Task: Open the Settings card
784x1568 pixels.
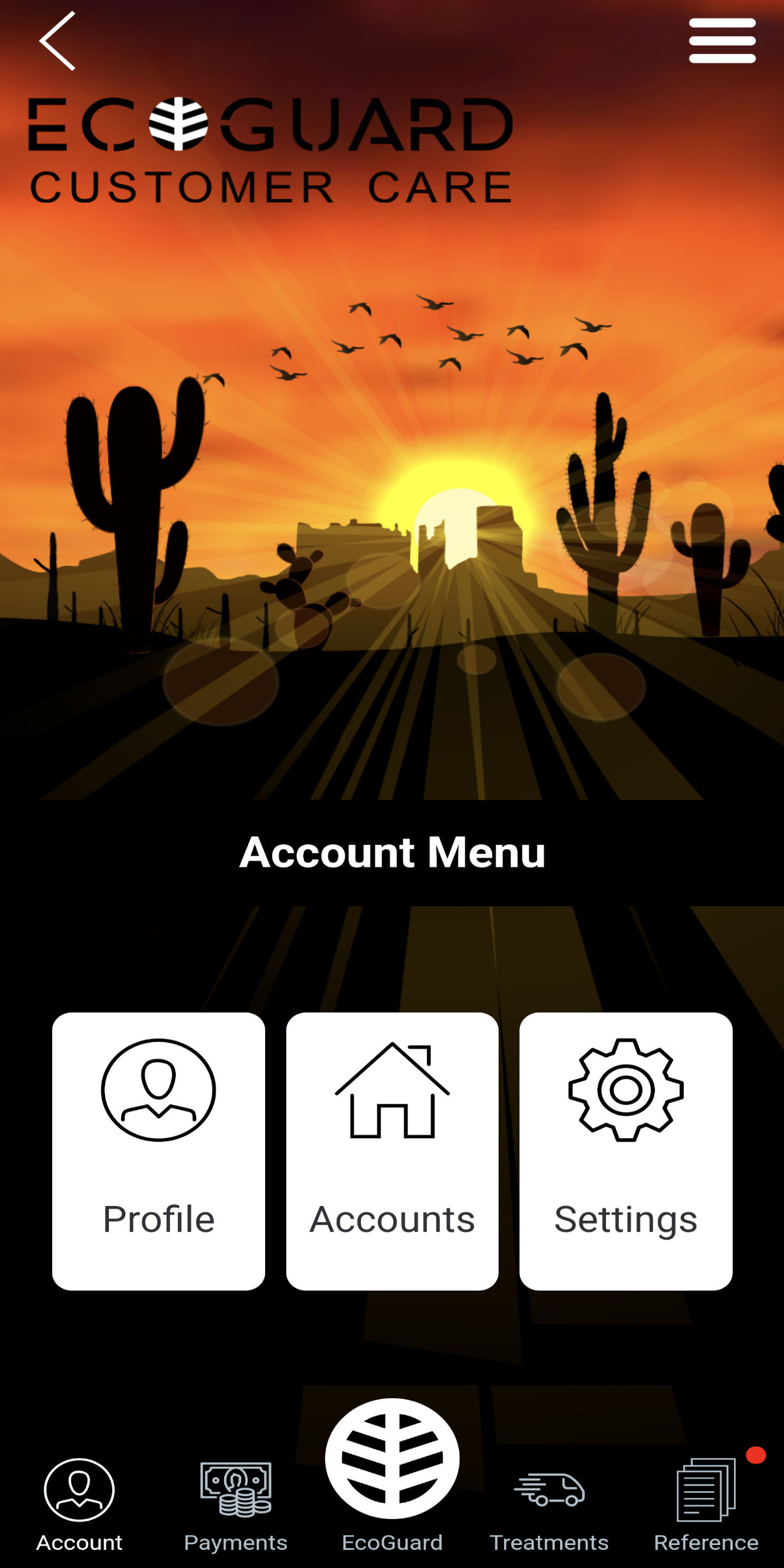Action: click(626, 1150)
